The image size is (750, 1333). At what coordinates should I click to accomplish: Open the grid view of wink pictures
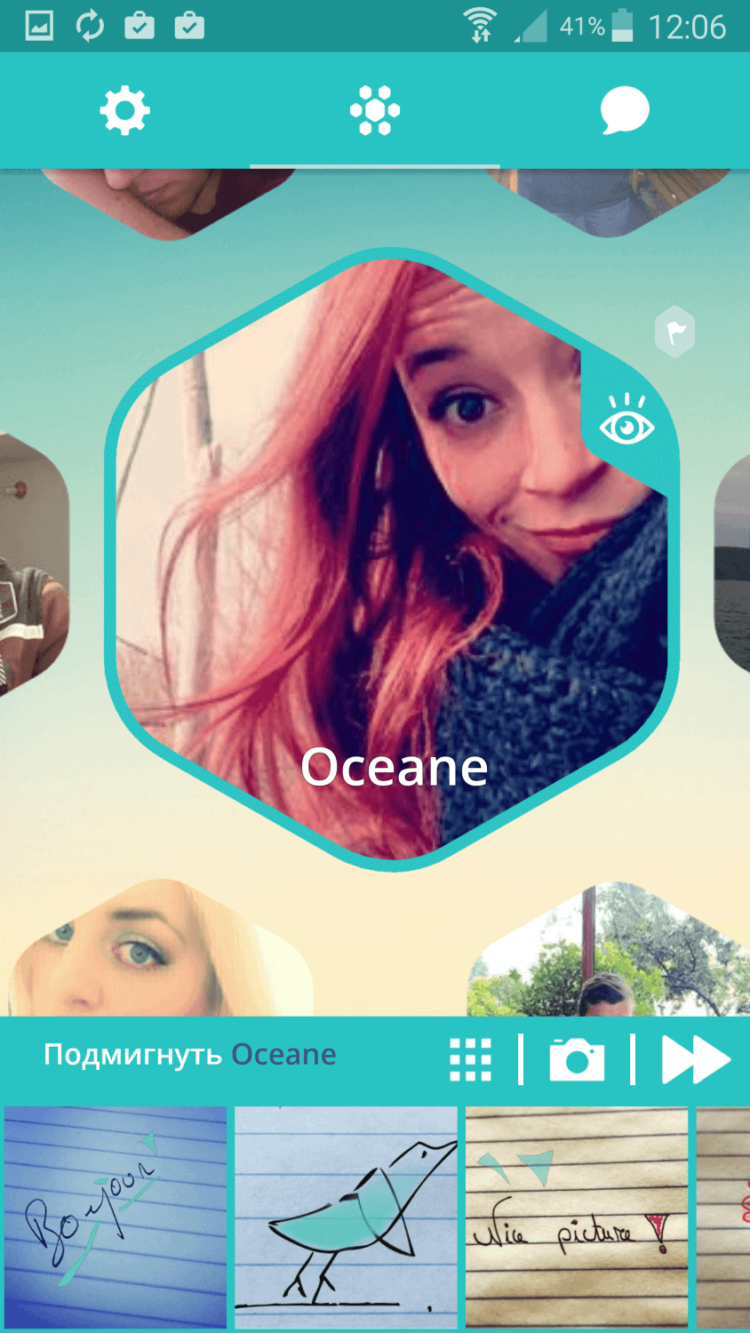pyautogui.click(x=470, y=1059)
